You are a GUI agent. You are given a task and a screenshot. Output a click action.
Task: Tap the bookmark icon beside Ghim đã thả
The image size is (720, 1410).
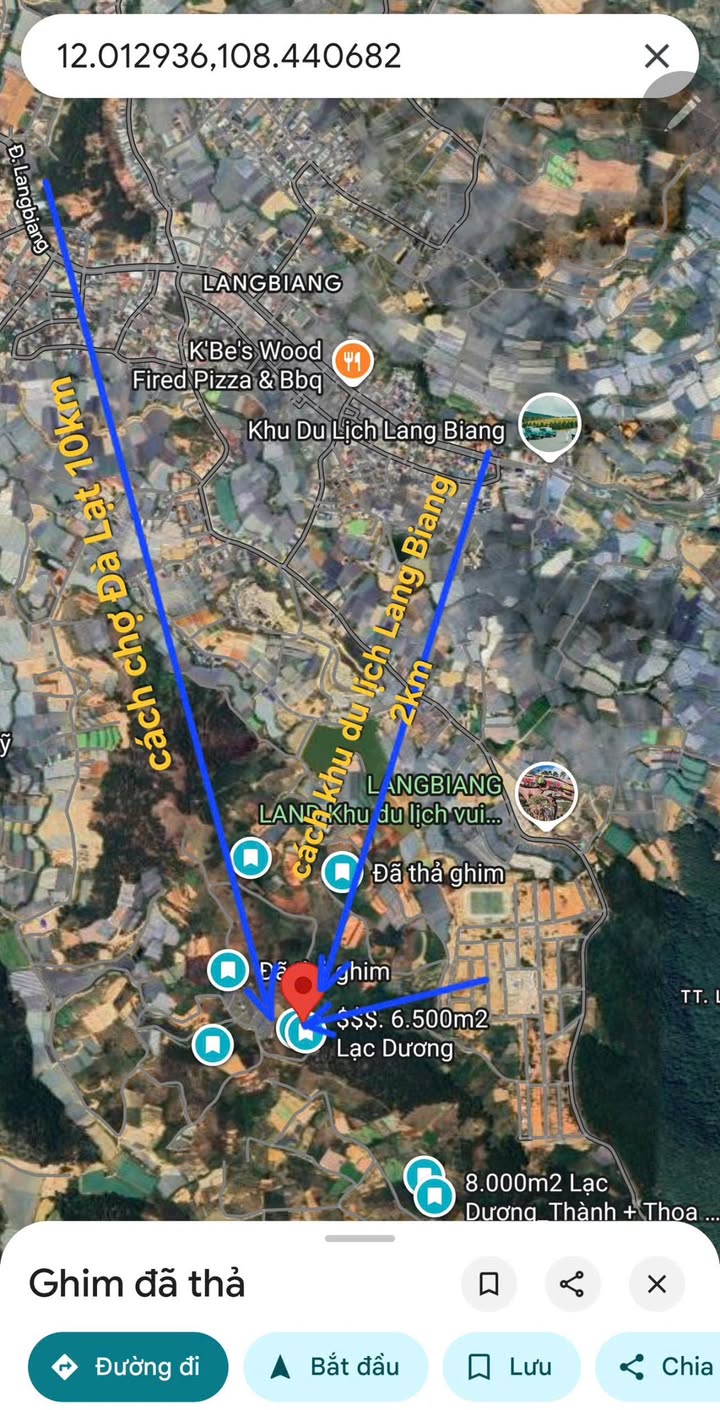tap(489, 1284)
